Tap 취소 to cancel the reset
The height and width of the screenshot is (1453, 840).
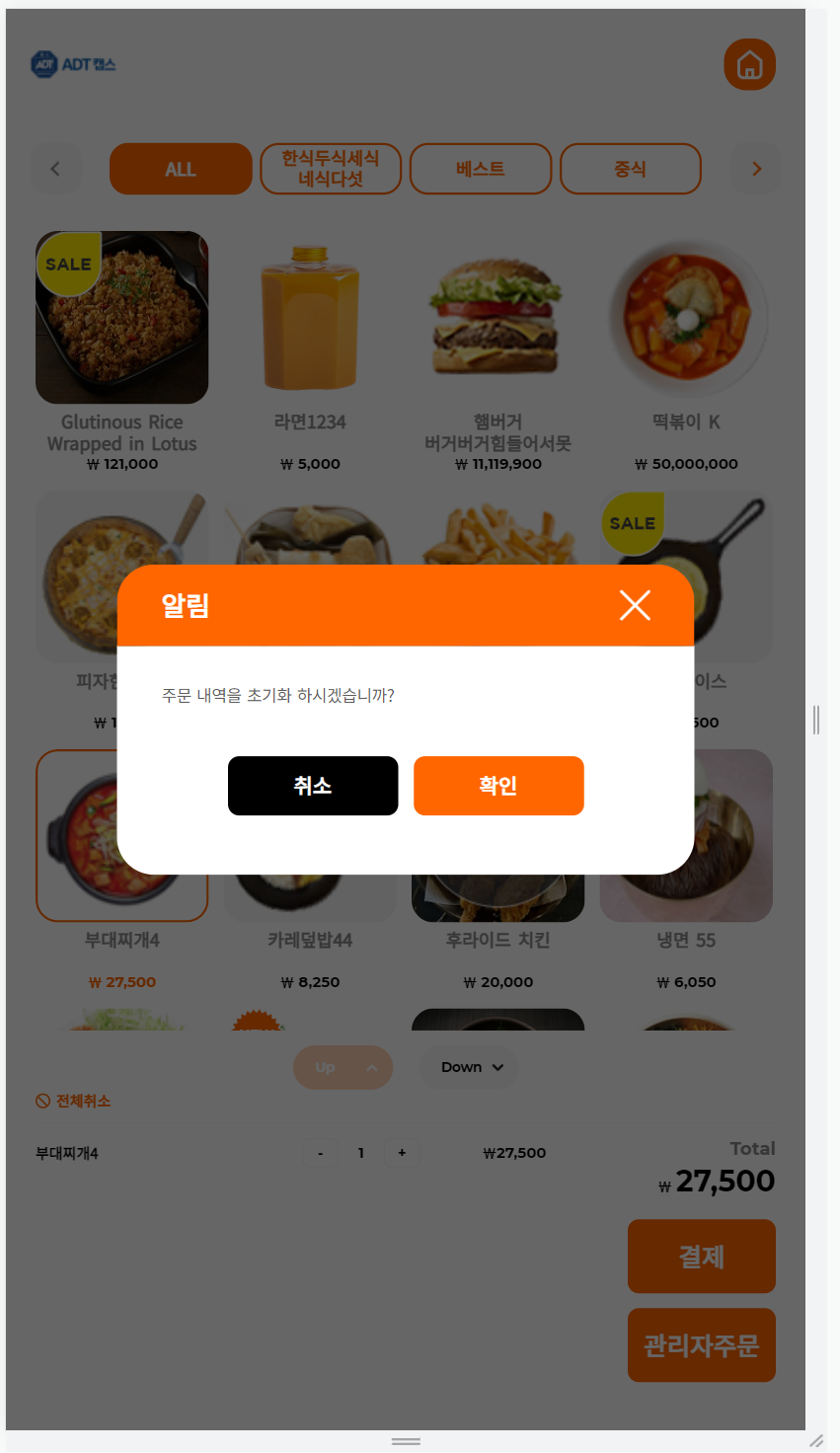pyautogui.click(x=313, y=786)
